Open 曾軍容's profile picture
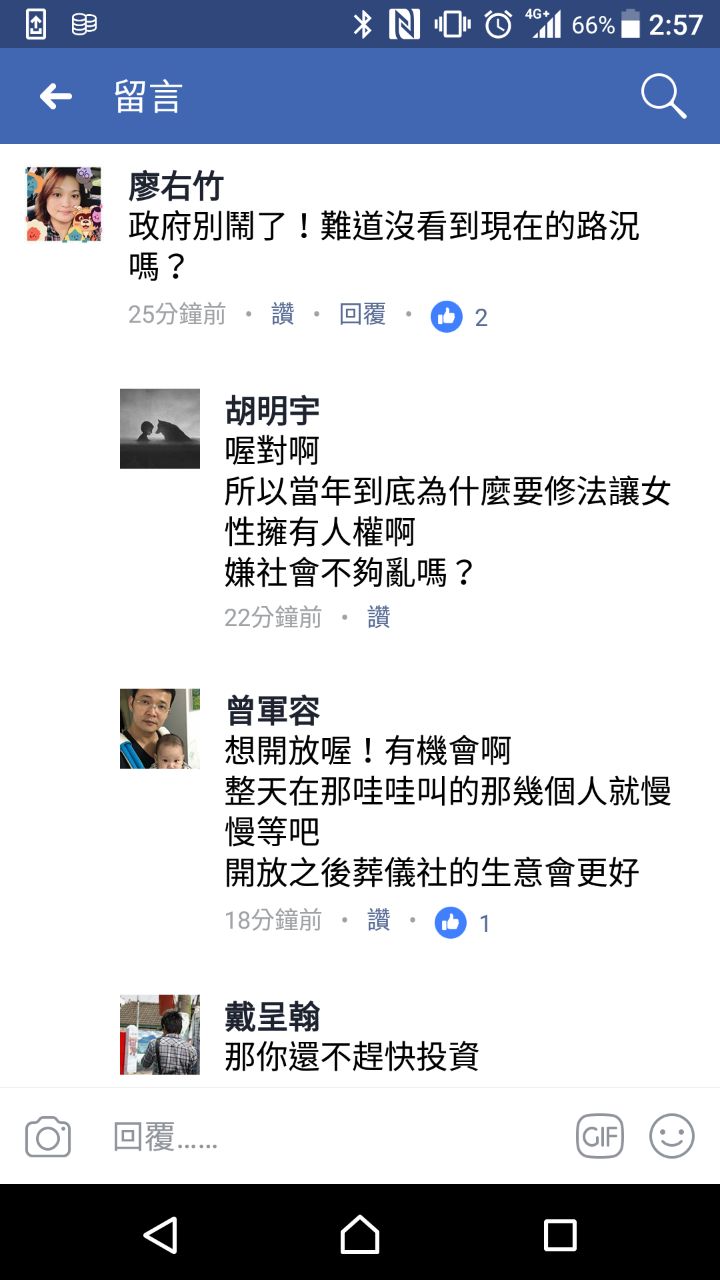 pyautogui.click(x=160, y=728)
